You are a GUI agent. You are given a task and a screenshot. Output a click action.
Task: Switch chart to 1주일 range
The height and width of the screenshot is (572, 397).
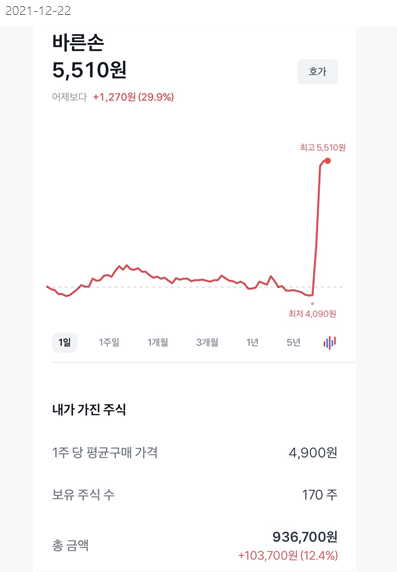click(x=109, y=343)
